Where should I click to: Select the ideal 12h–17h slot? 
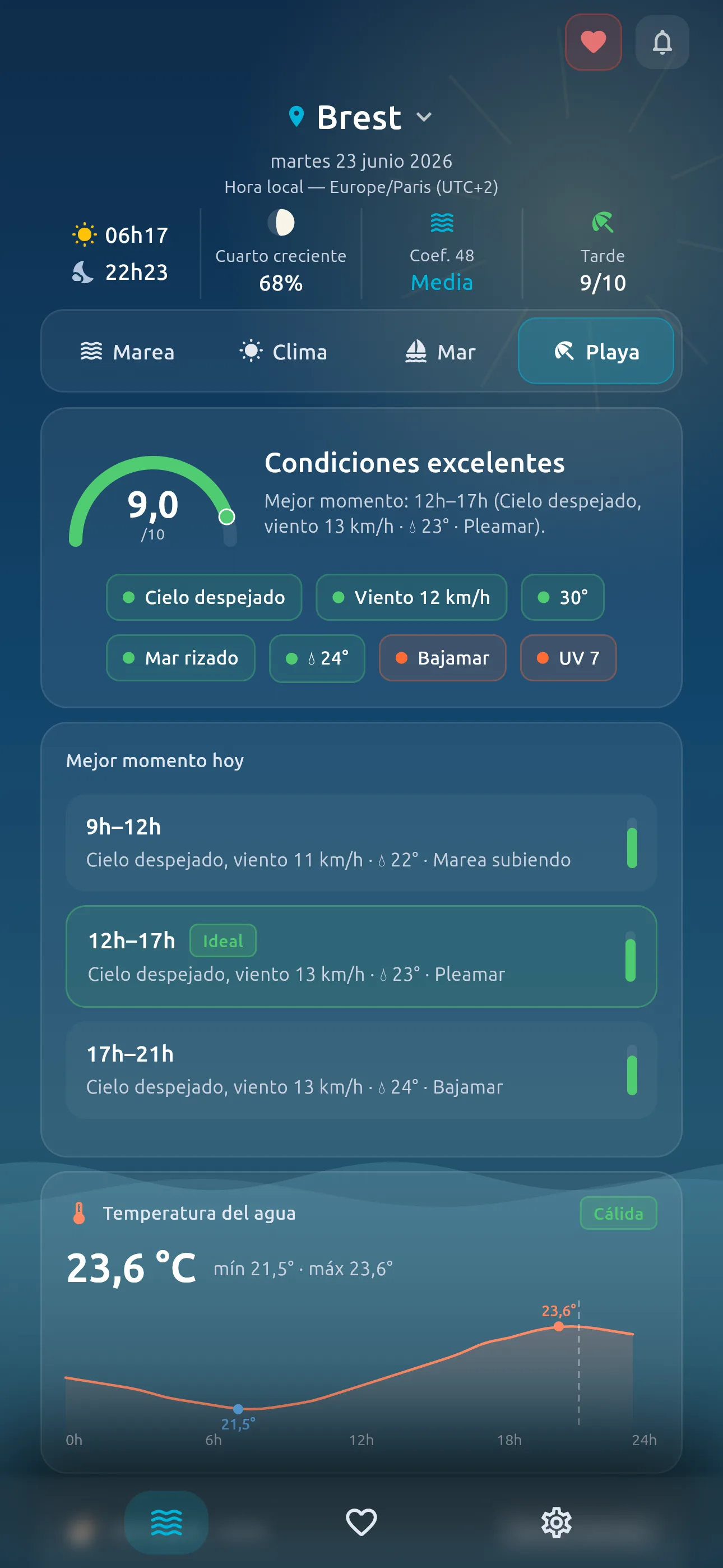tap(361, 956)
